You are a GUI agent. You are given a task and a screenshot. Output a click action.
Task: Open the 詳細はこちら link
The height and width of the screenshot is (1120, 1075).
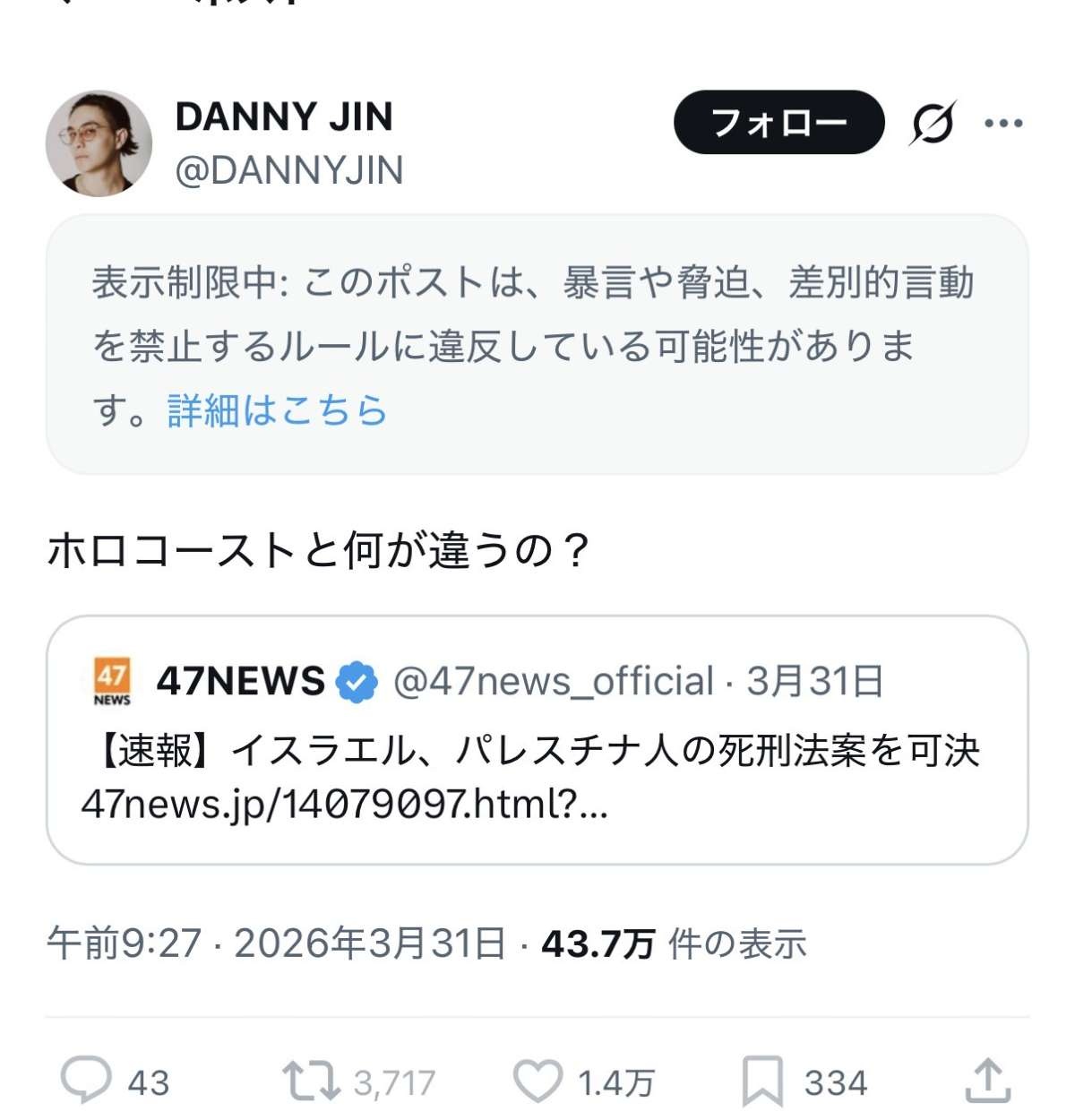(x=277, y=410)
